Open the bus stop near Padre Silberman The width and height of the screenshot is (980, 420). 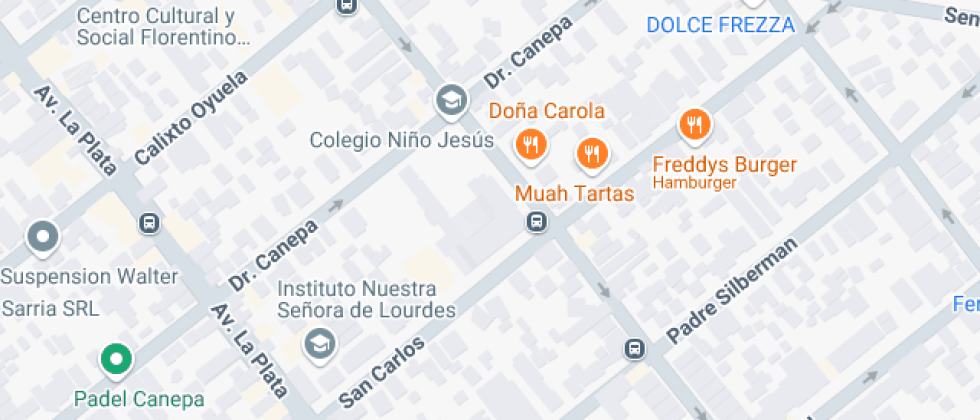634,348
